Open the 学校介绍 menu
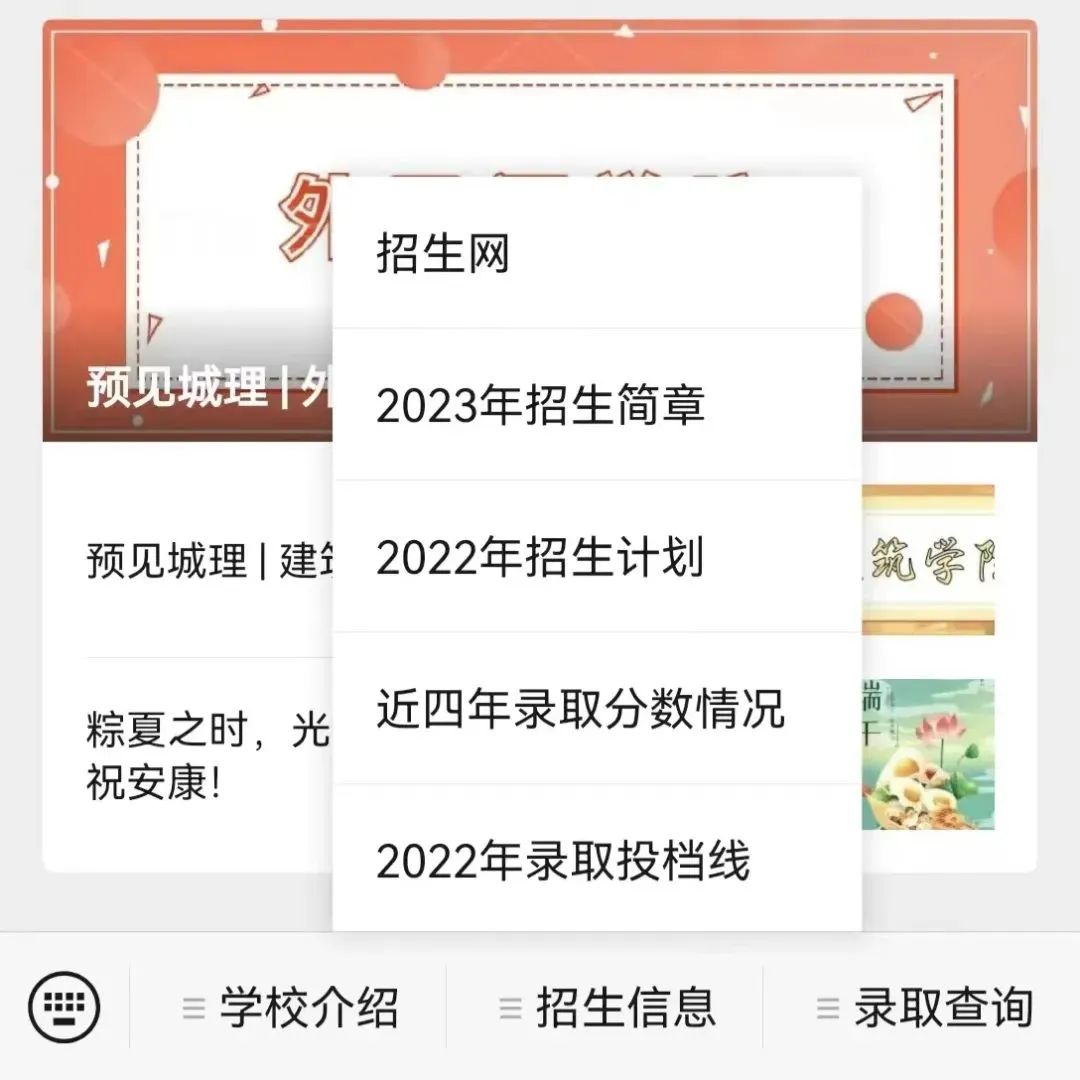The height and width of the screenshot is (1080, 1080). pos(290,1006)
